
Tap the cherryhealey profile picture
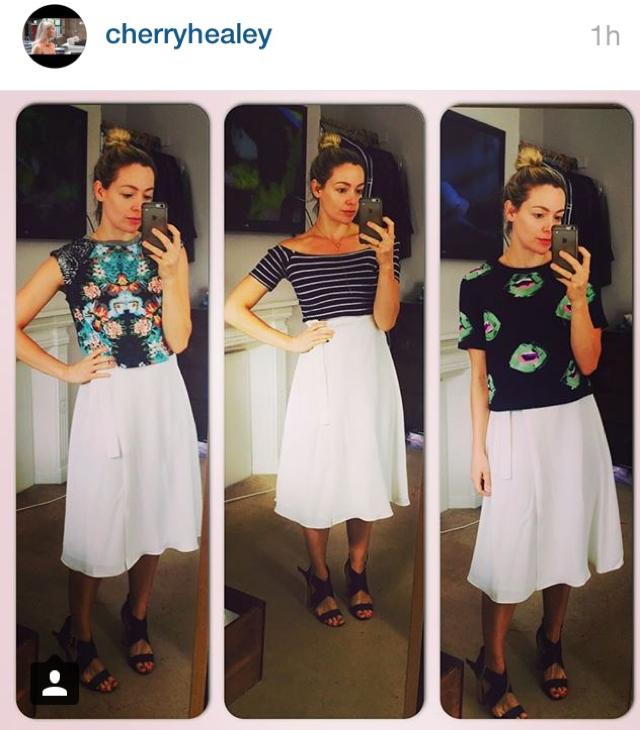point(54,36)
